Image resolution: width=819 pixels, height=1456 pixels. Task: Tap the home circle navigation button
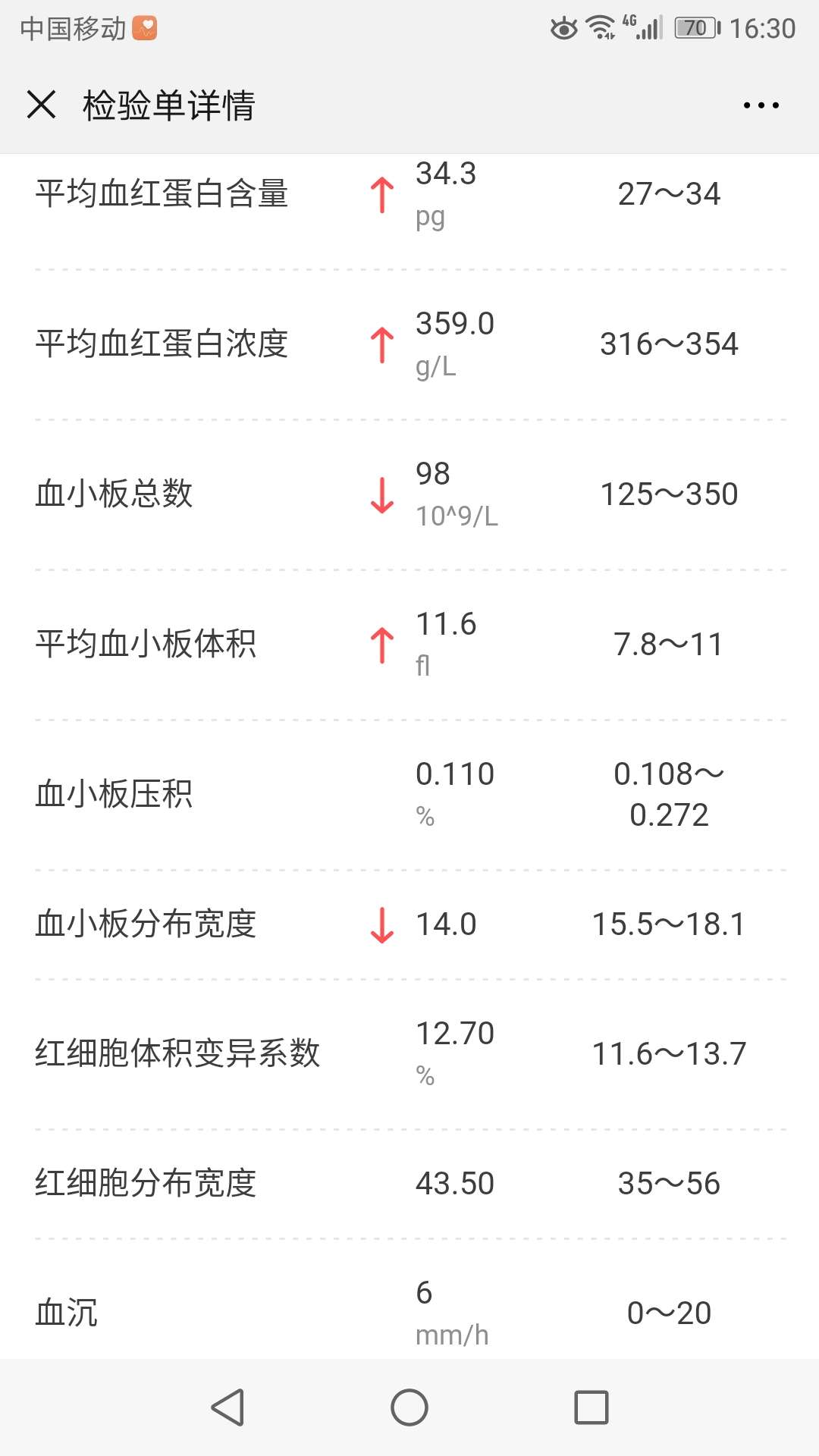(409, 1408)
